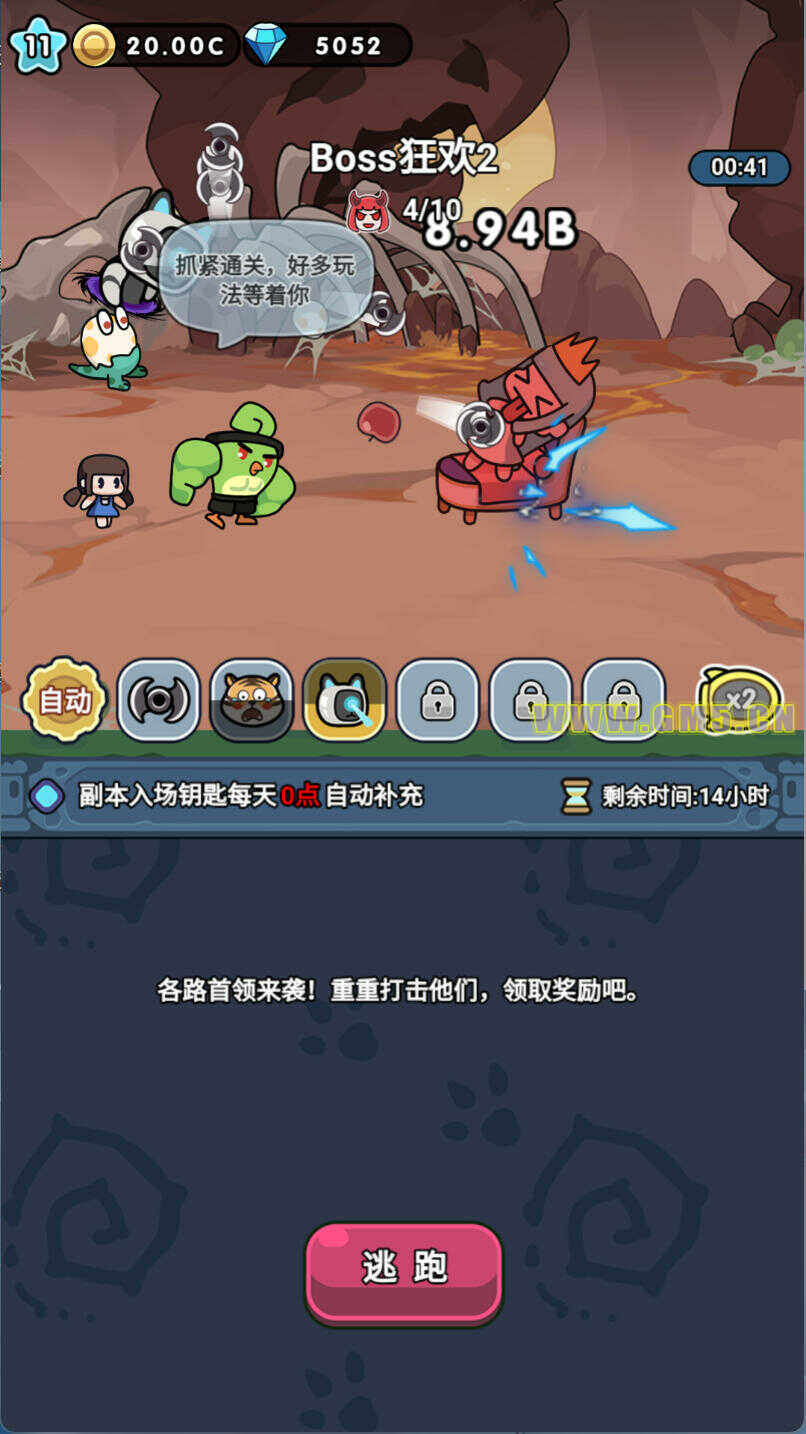
Task: Activate the tiger skill
Action: [251, 699]
